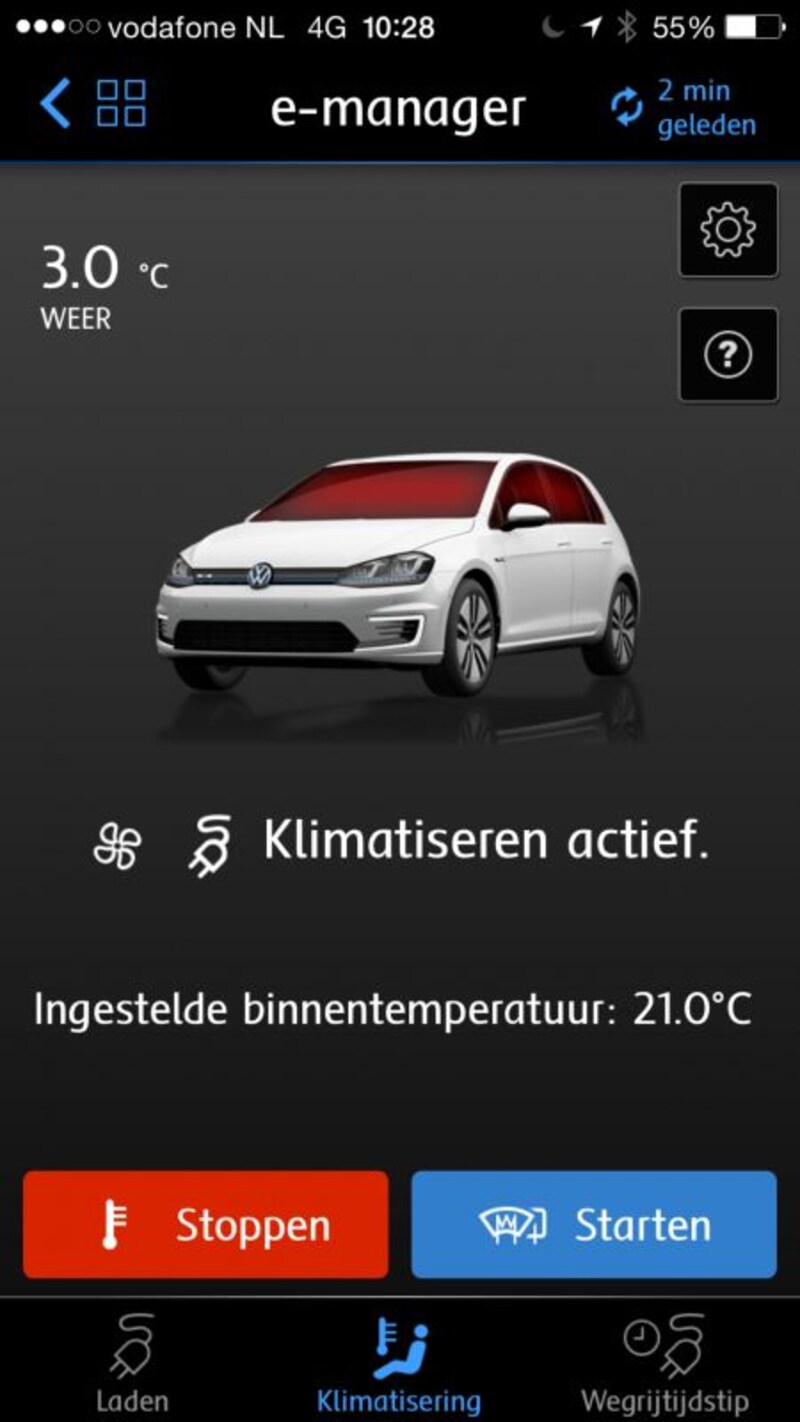Open the Wegrijtijdstip tab
Viewport: 800px width, 1422px height.
click(665, 1364)
